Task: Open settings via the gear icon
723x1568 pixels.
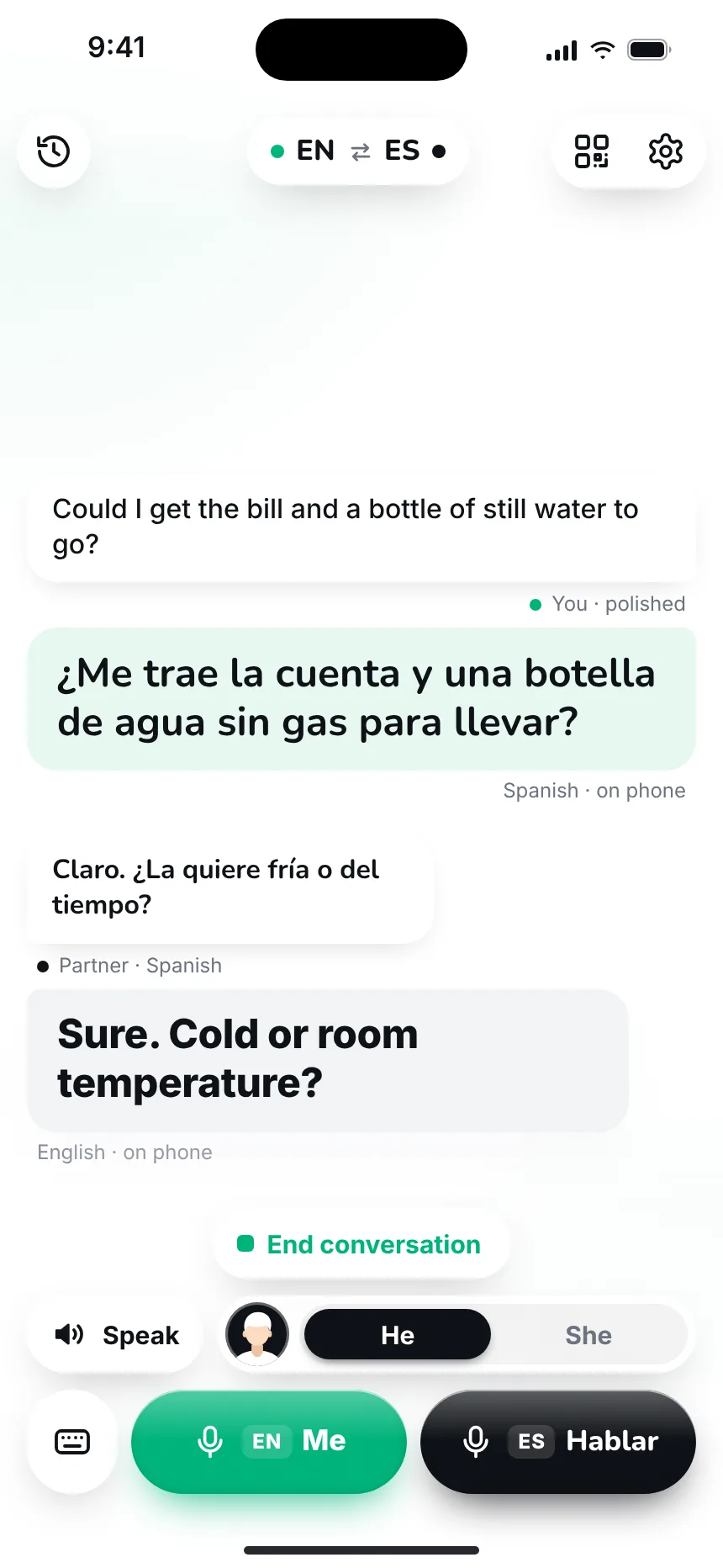Action: point(665,151)
